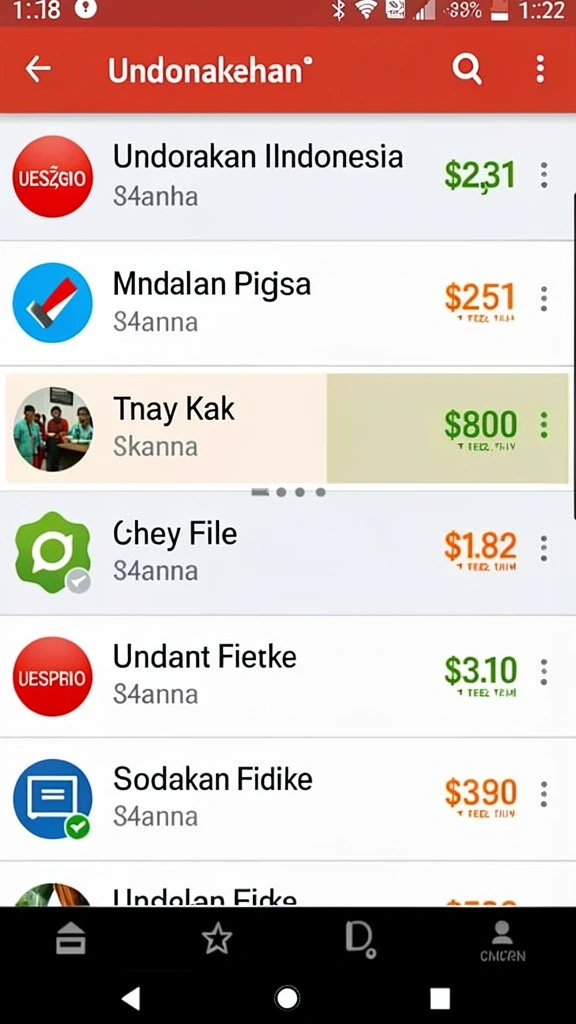
Task: Open the Chey File row
Action: pos(288,552)
